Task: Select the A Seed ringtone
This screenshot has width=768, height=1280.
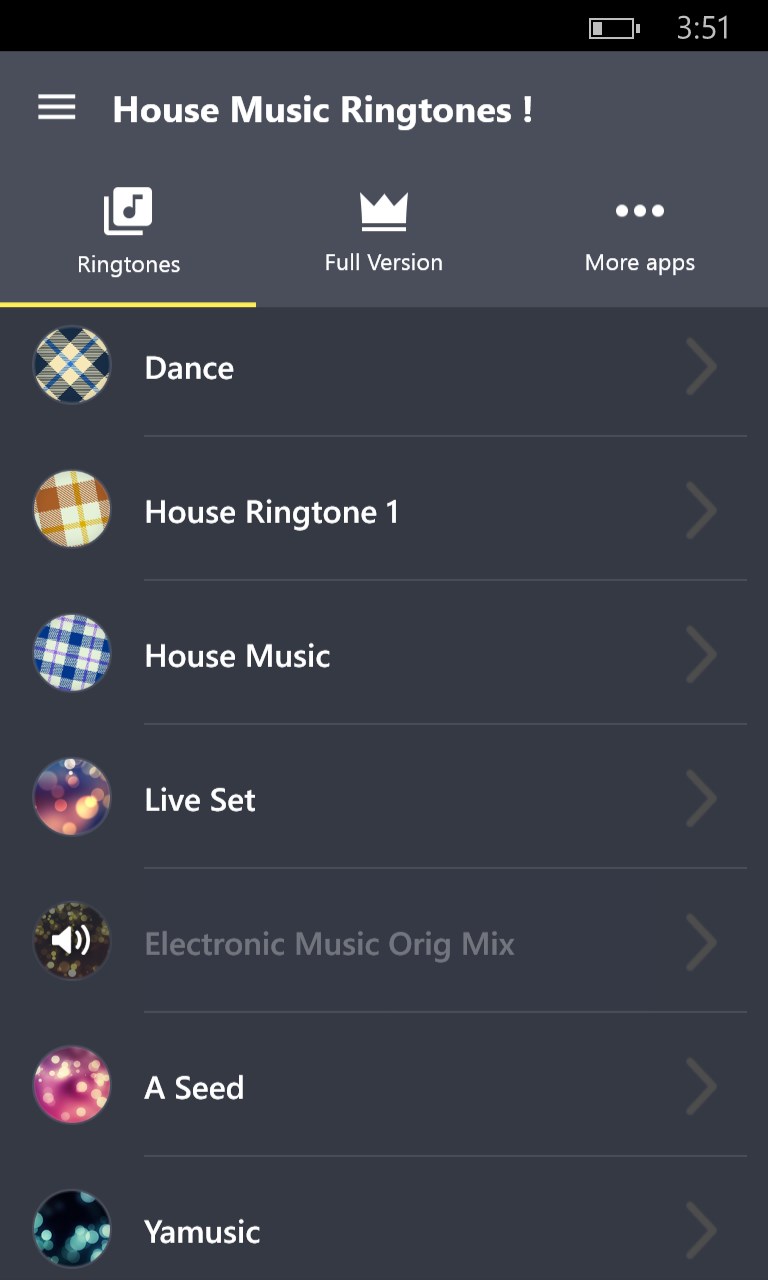Action: coord(384,1087)
